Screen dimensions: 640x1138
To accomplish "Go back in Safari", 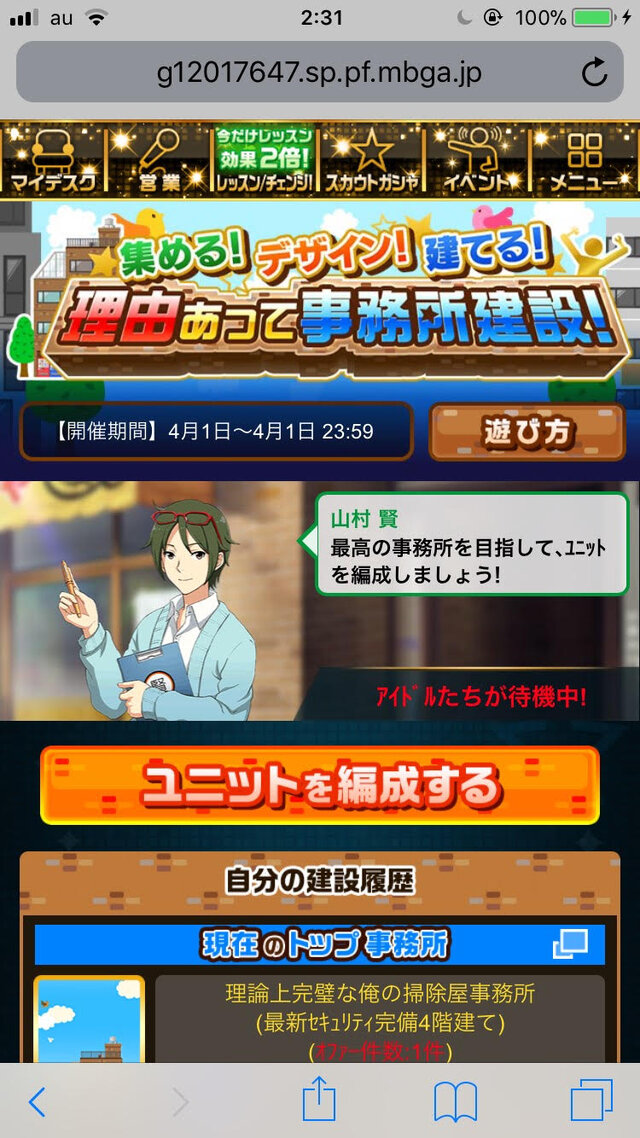I will pos(37,1102).
